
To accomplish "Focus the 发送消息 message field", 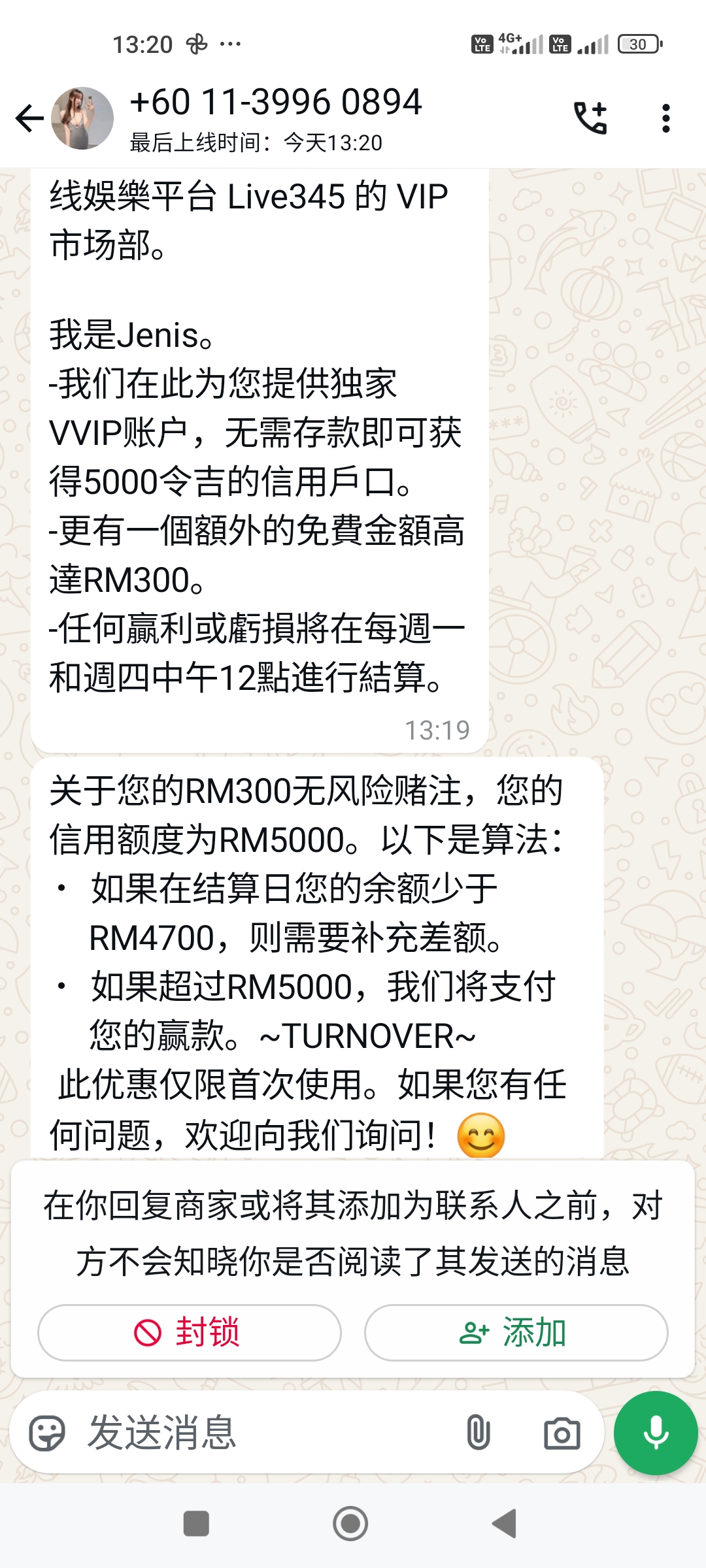I will point(261,1433).
